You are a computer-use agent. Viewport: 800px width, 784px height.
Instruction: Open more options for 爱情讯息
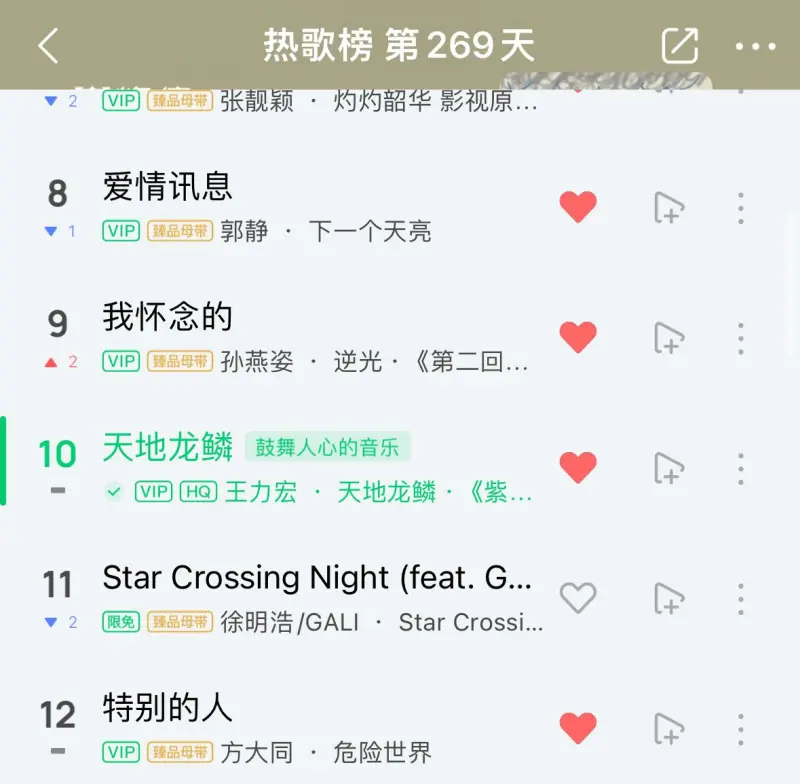(740, 207)
